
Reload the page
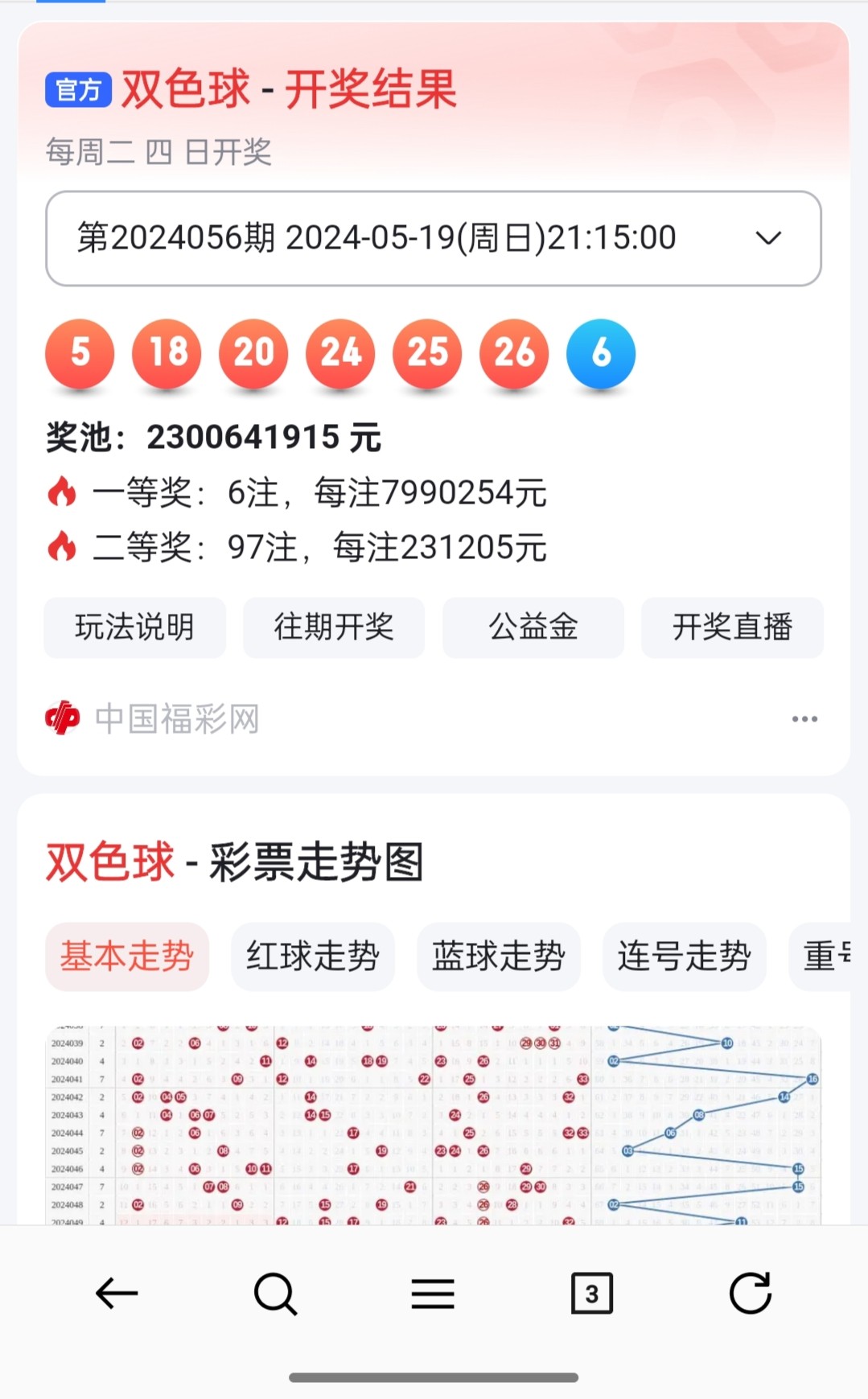(751, 1294)
